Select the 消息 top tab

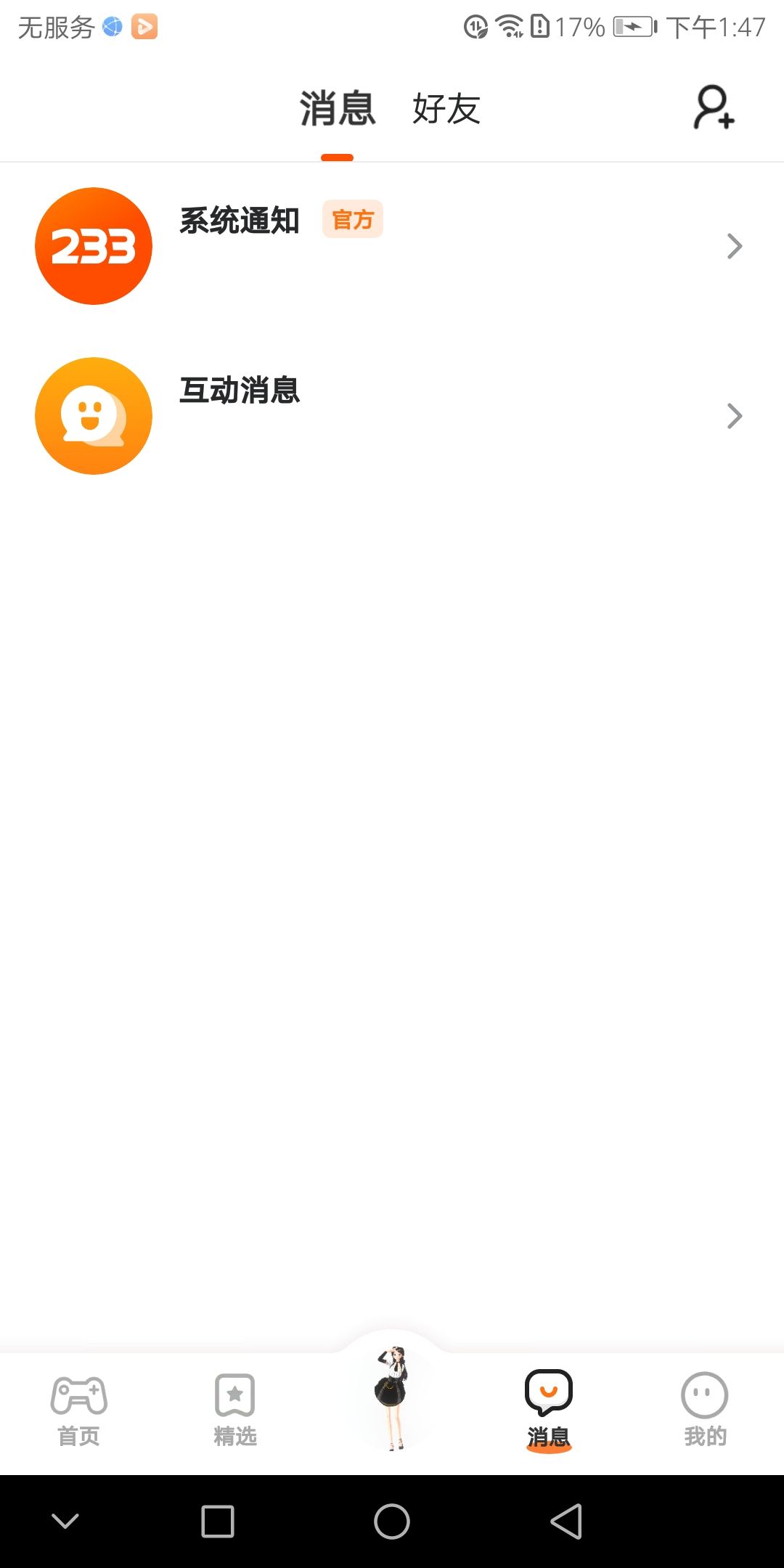[x=338, y=109]
